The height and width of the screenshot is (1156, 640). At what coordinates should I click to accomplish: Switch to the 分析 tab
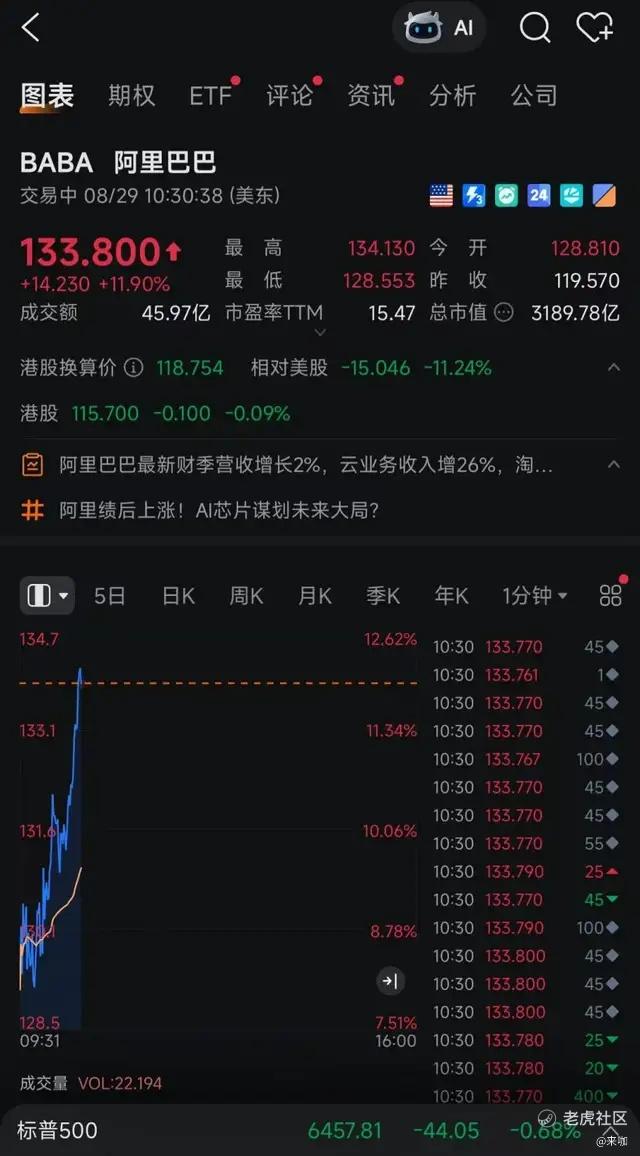(453, 95)
